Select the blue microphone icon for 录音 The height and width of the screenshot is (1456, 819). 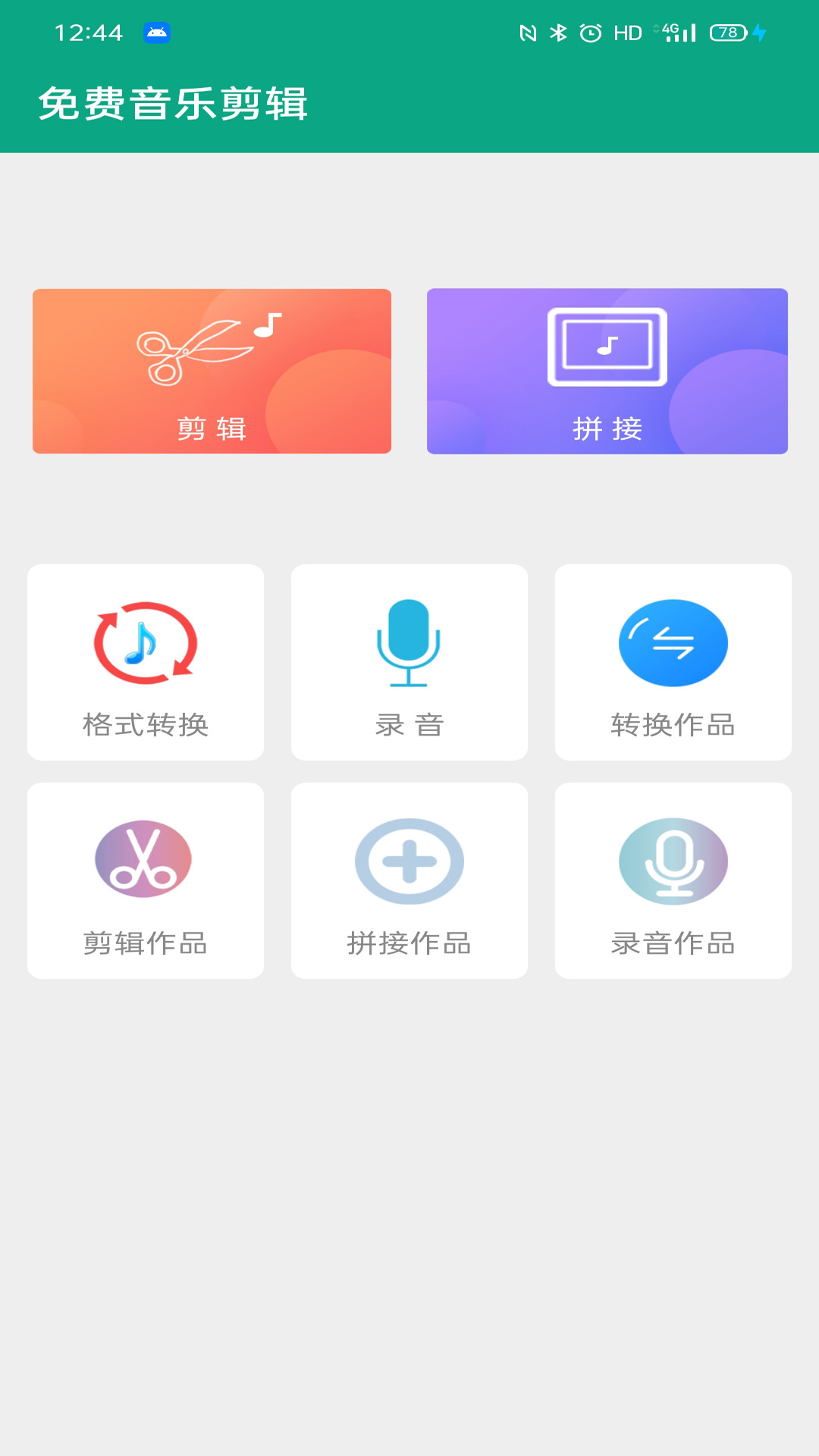pyautogui.click(x=409, y=641)
